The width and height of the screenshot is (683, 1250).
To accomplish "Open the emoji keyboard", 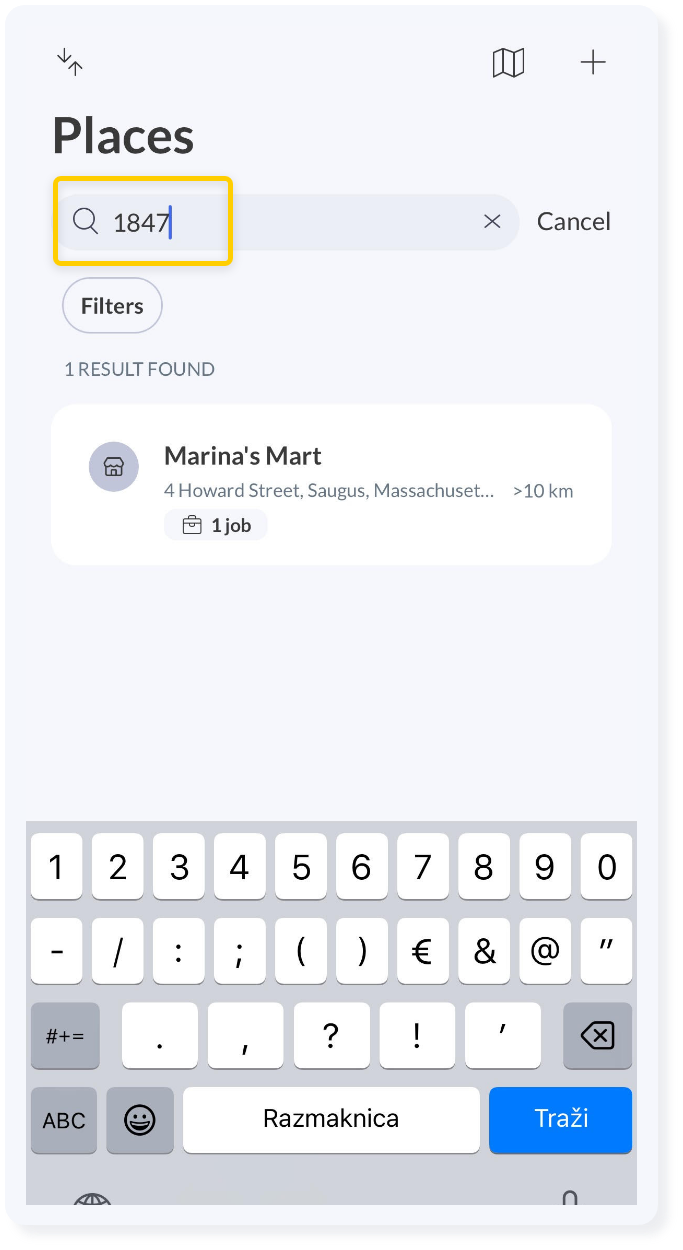I will tap(140, 1120).
